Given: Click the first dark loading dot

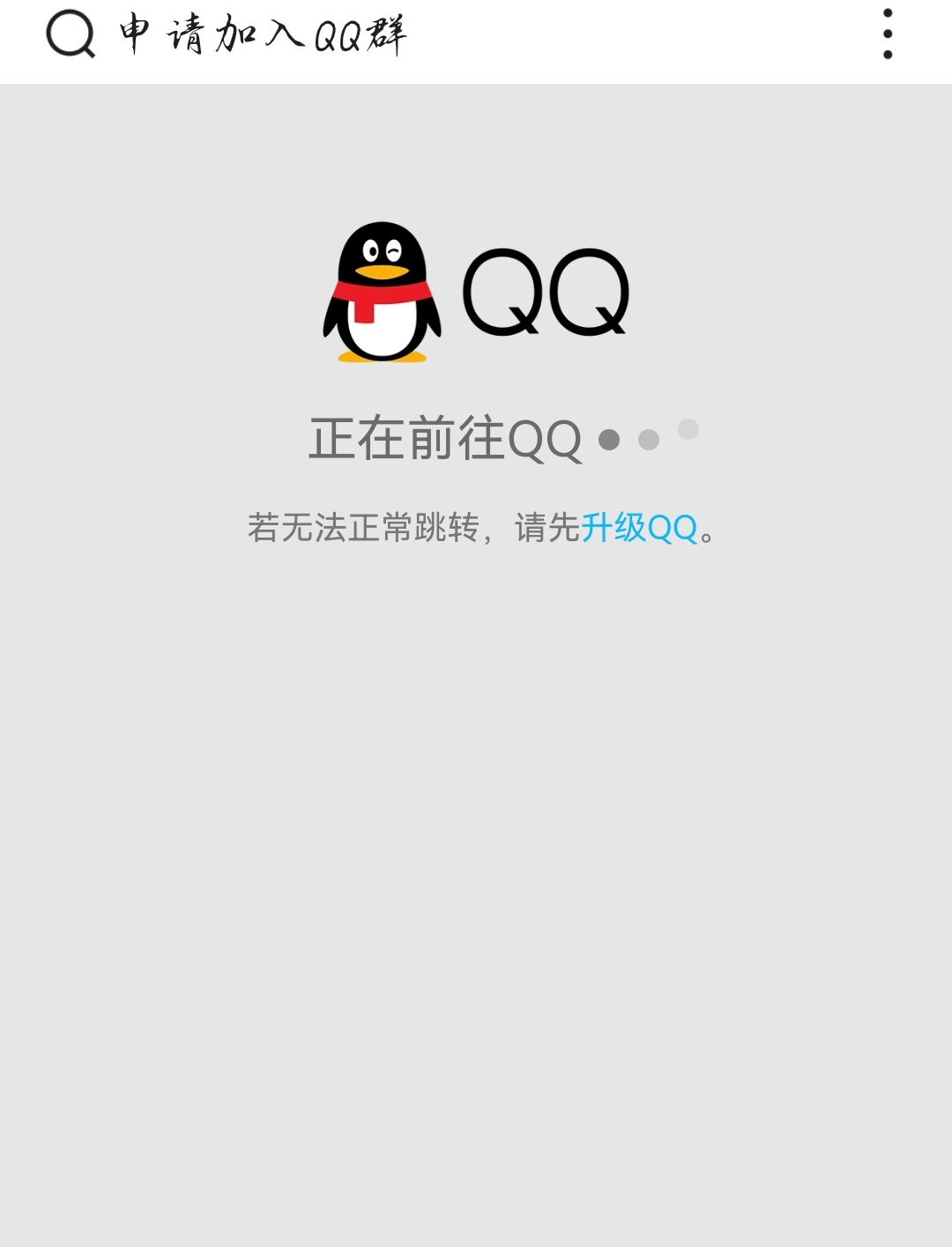Looking at the screenshot, I should point(609,438).
